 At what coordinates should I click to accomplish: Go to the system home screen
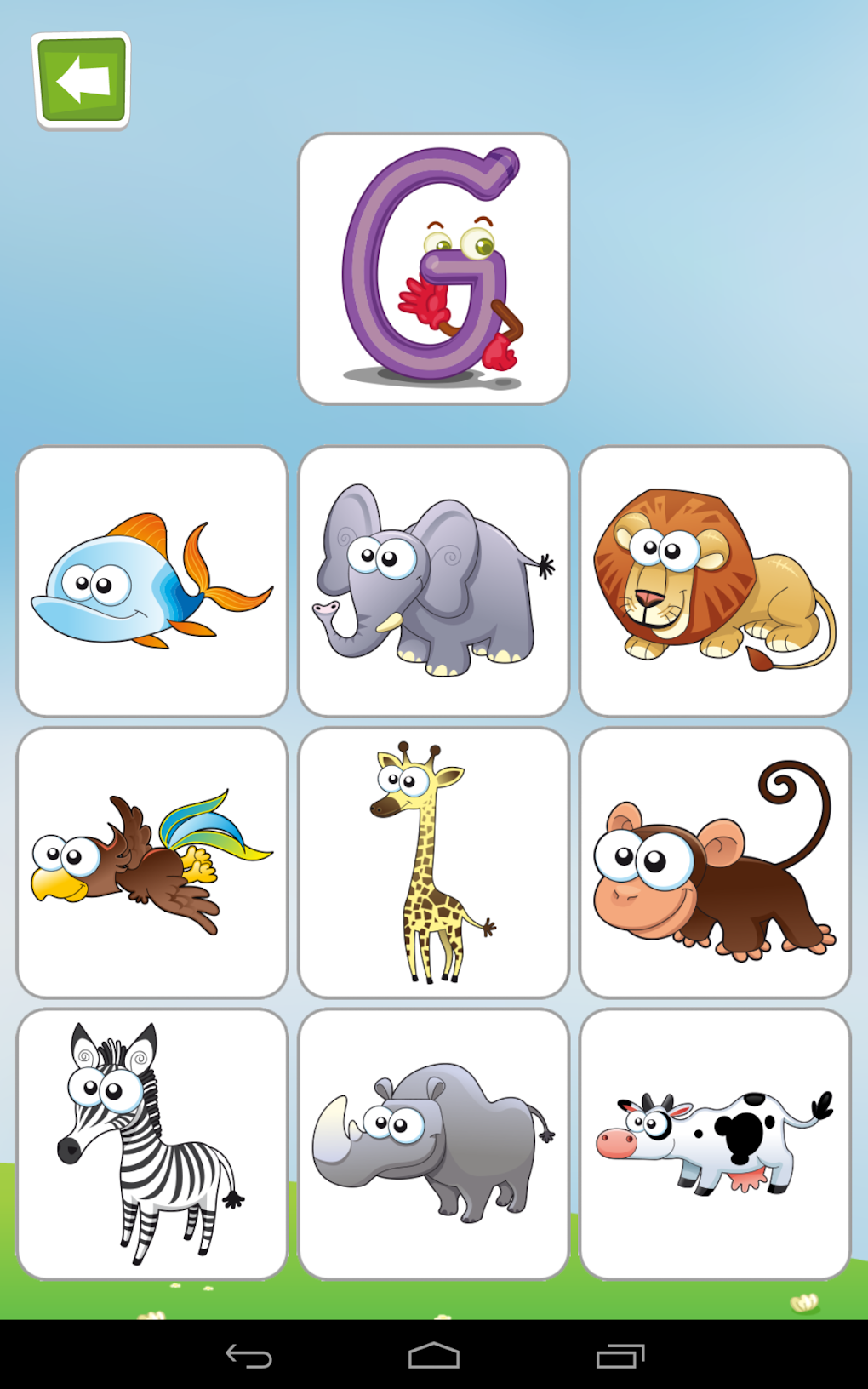click(434, 1355)
